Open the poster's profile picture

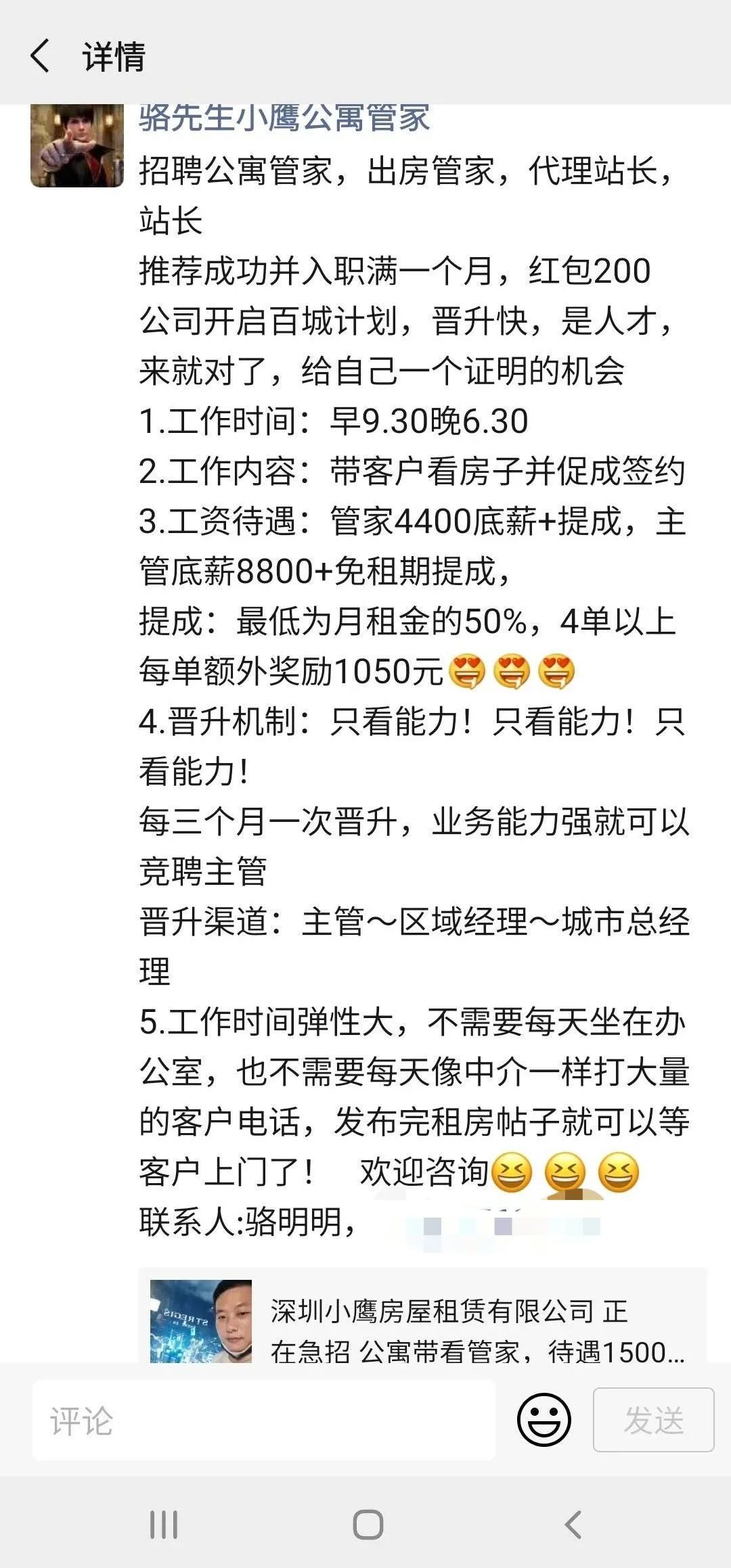point(76,146)
